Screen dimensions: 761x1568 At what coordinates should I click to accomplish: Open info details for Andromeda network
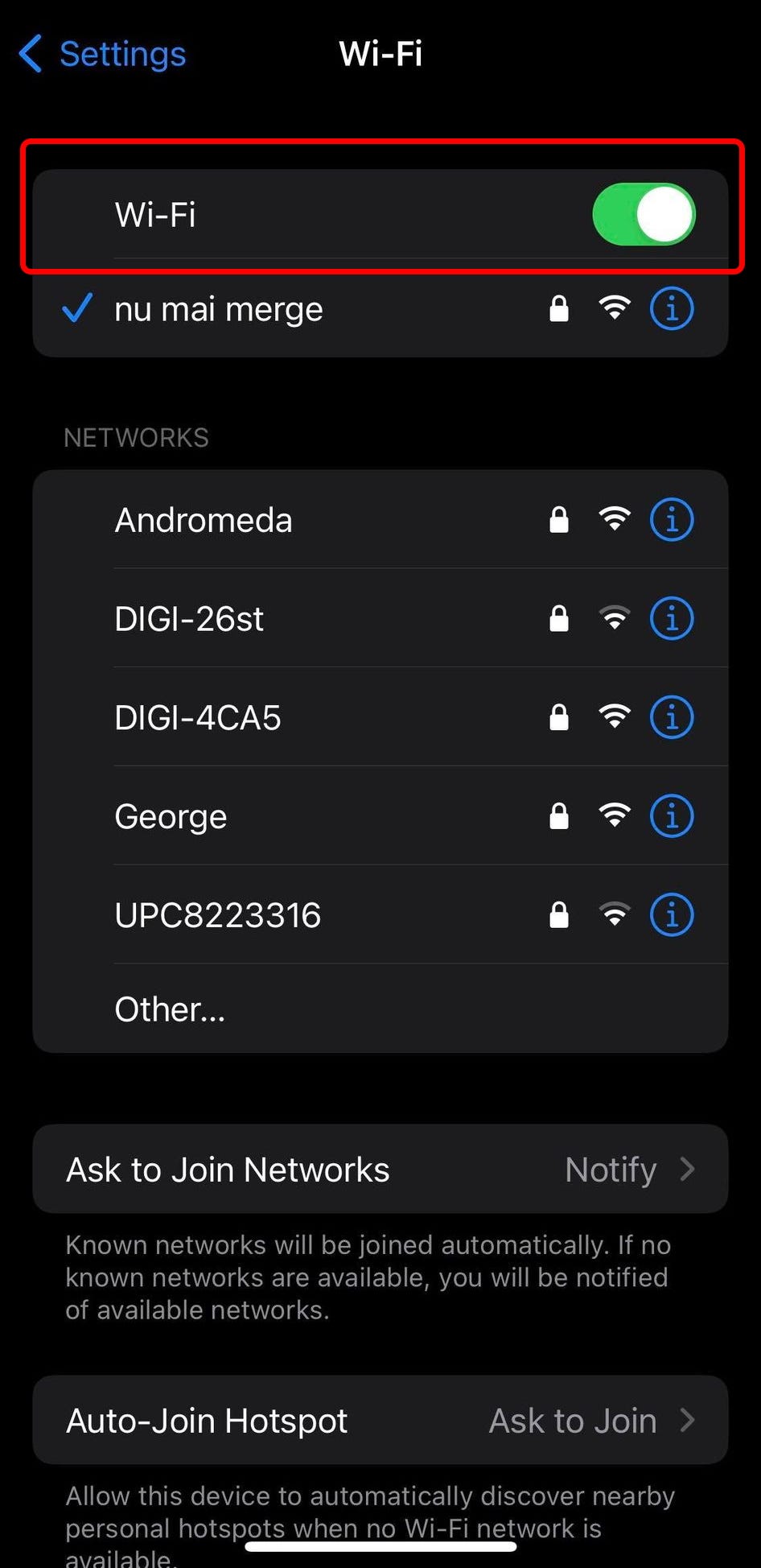tap(671, 519)
